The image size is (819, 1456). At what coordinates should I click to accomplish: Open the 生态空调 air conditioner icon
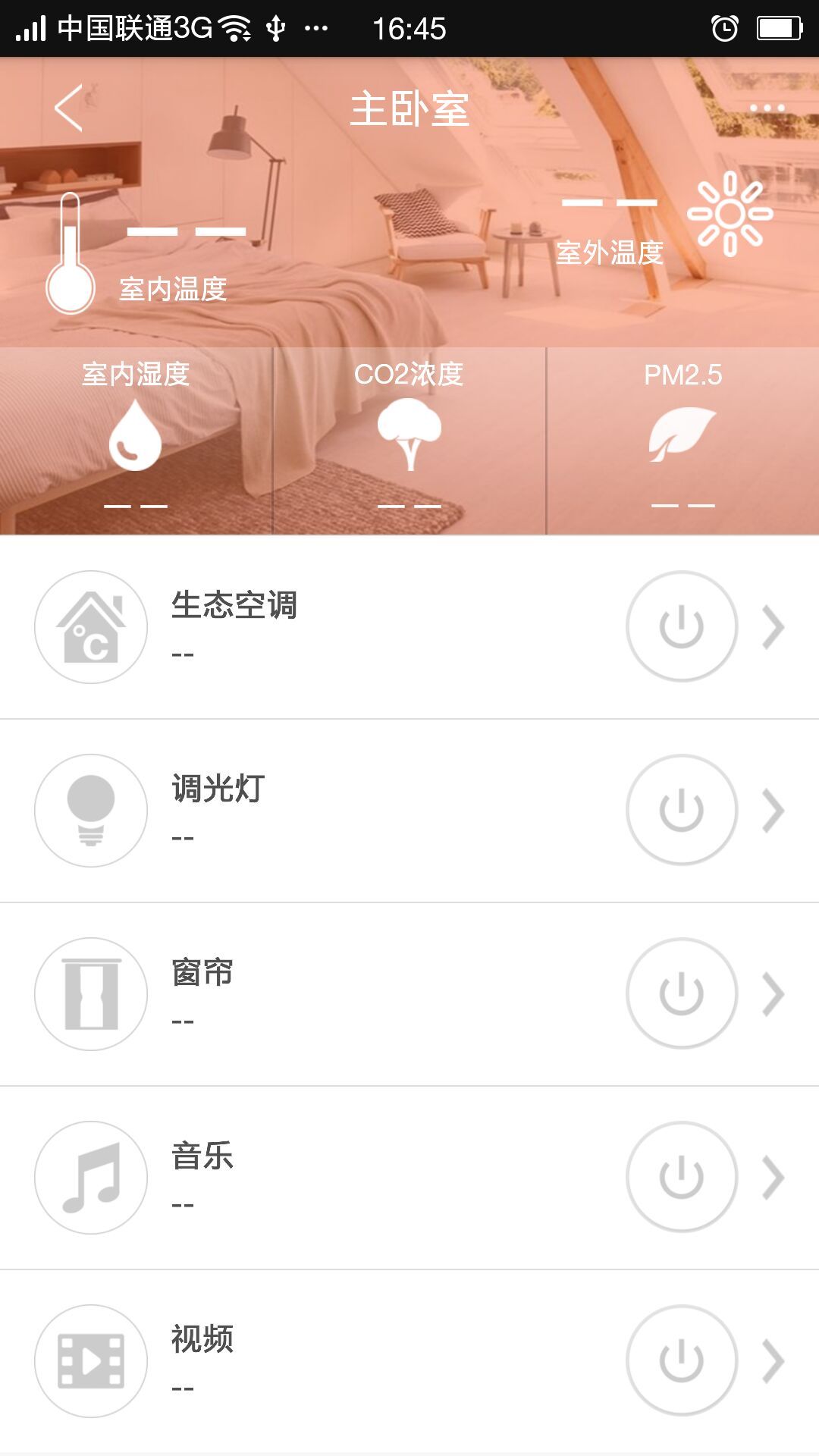click(90, 626)
